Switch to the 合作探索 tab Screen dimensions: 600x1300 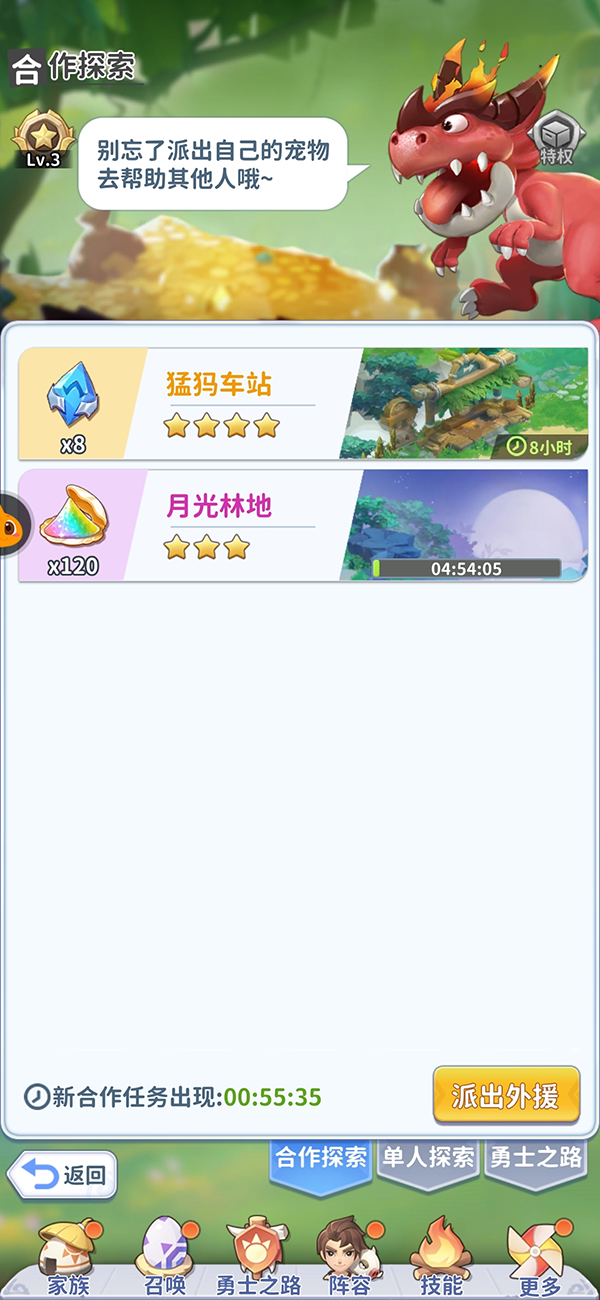pos(321,1160)
